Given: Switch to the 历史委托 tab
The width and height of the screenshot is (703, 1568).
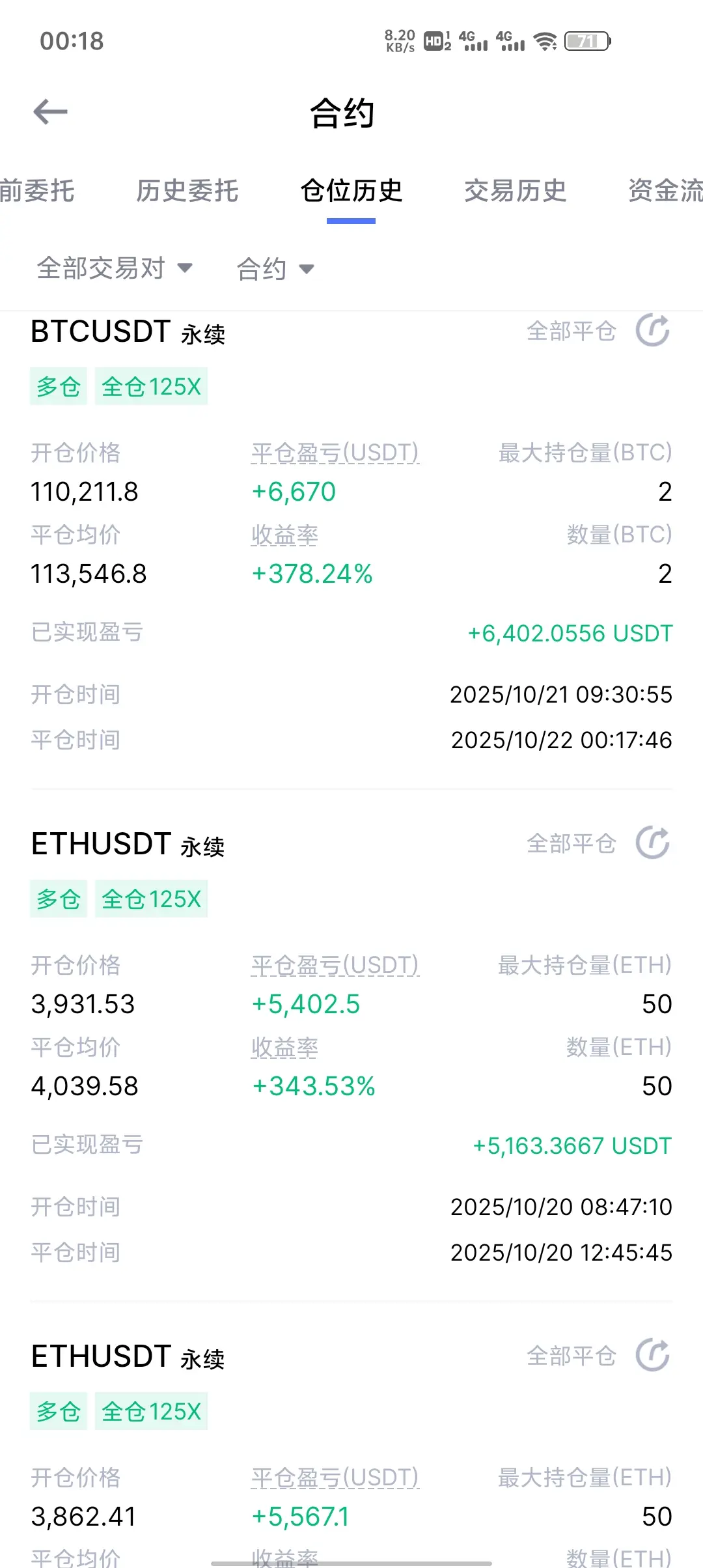Looking at the screenshot, I should pos(187,191).
